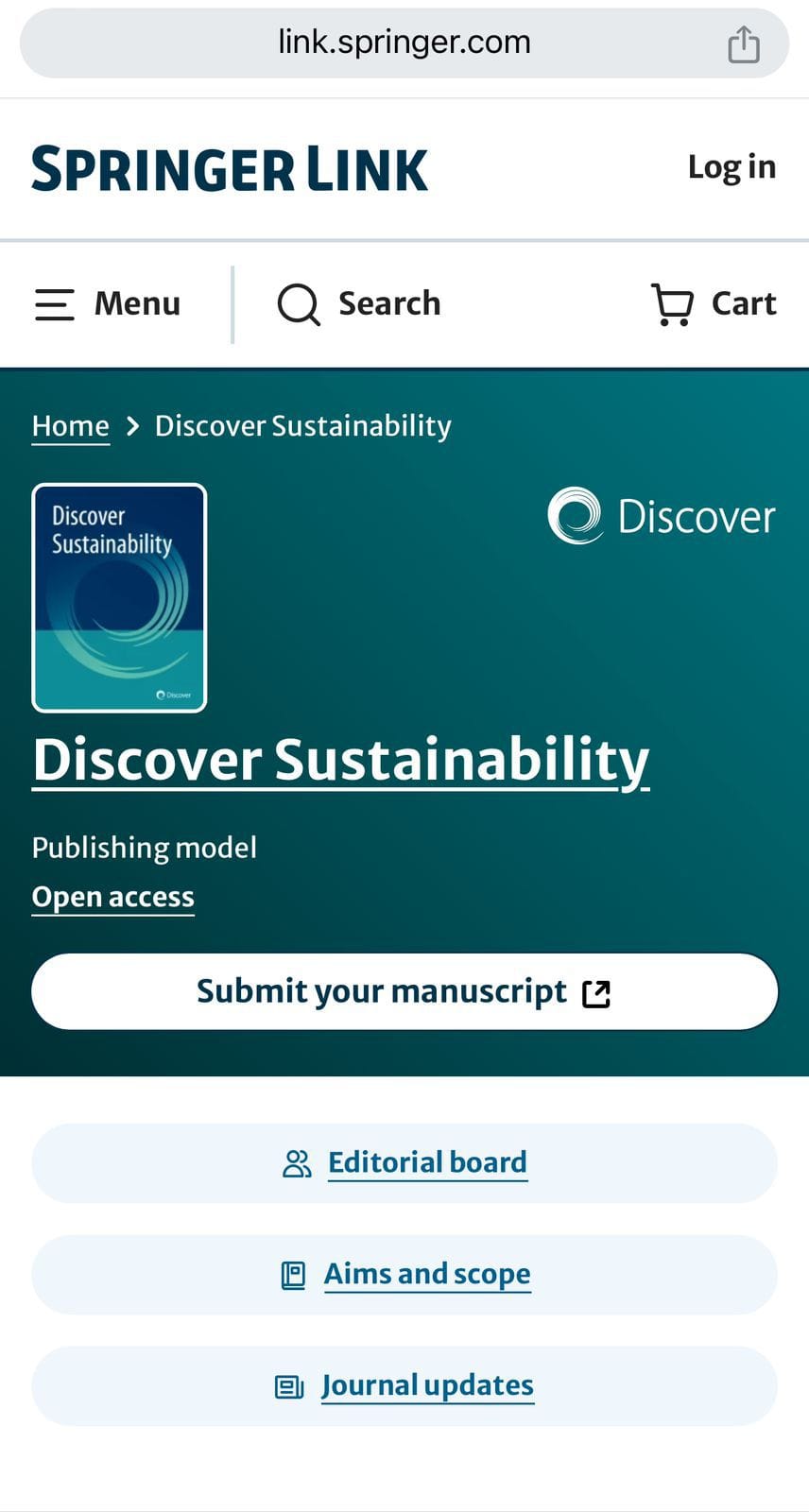The image size is (809, 1512).
Task: Open the Springer Link homepage logo
Action: pyautogui.click(x=230, y=169)
